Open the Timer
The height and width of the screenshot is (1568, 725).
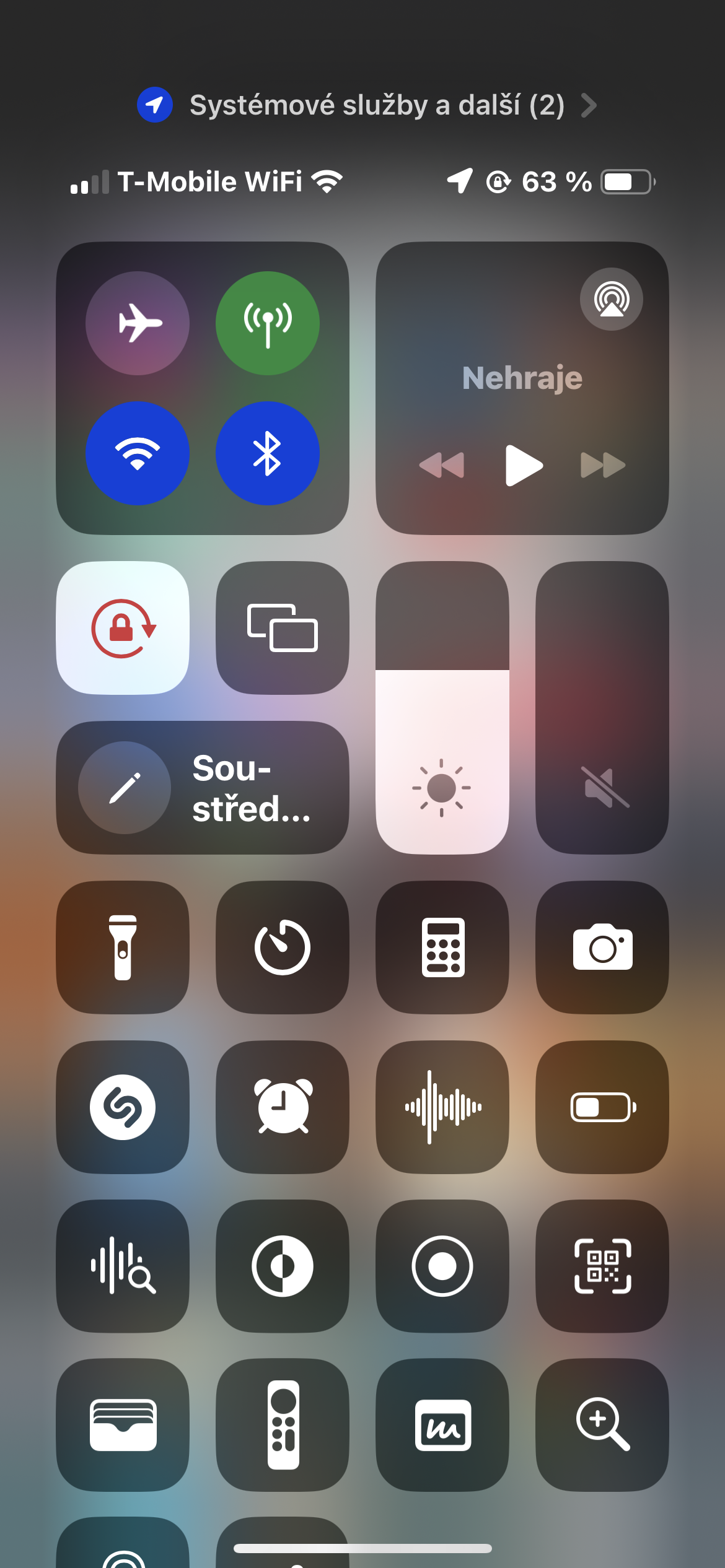point(283,947)
